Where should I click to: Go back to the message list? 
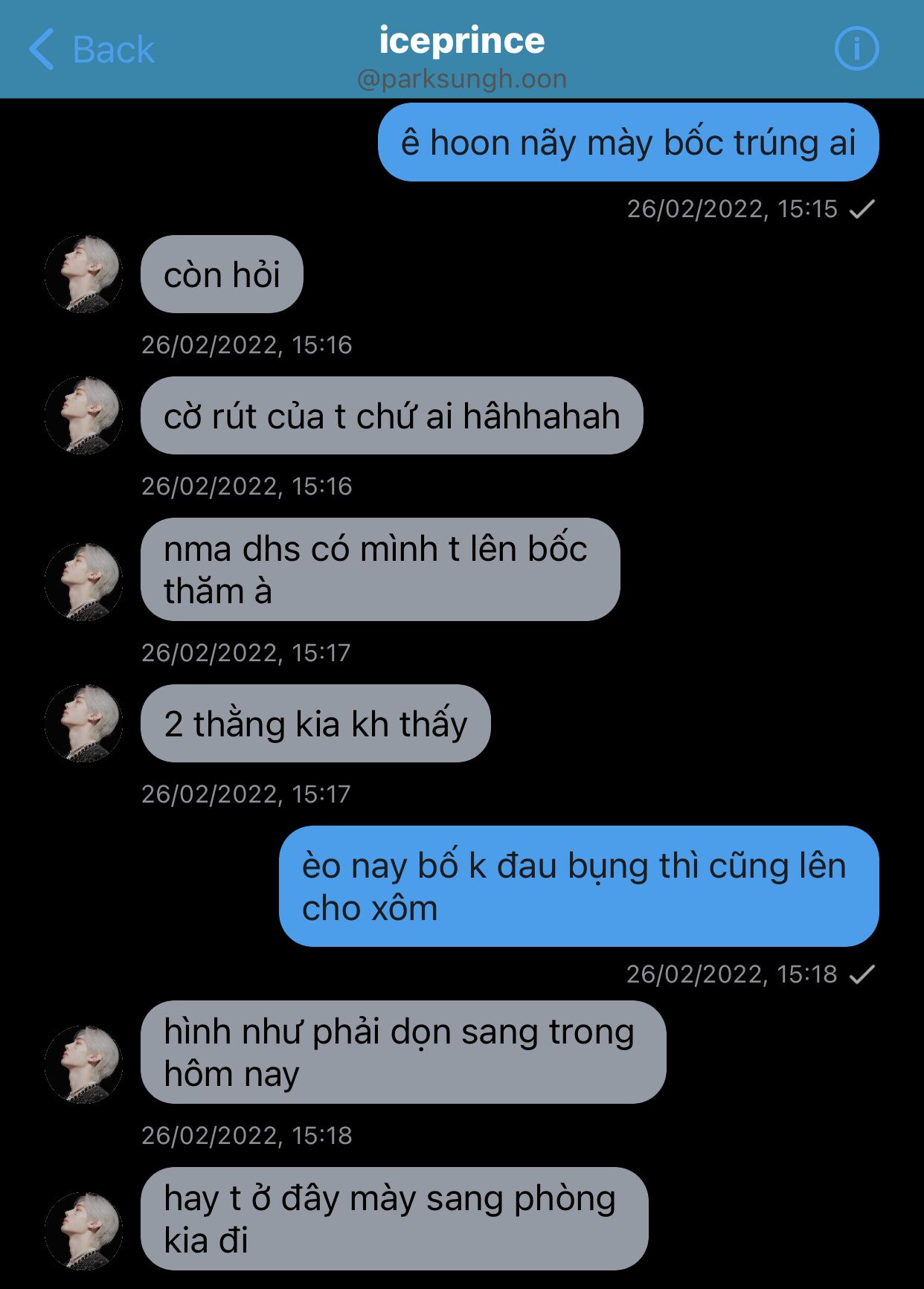[x=91, y=50]
